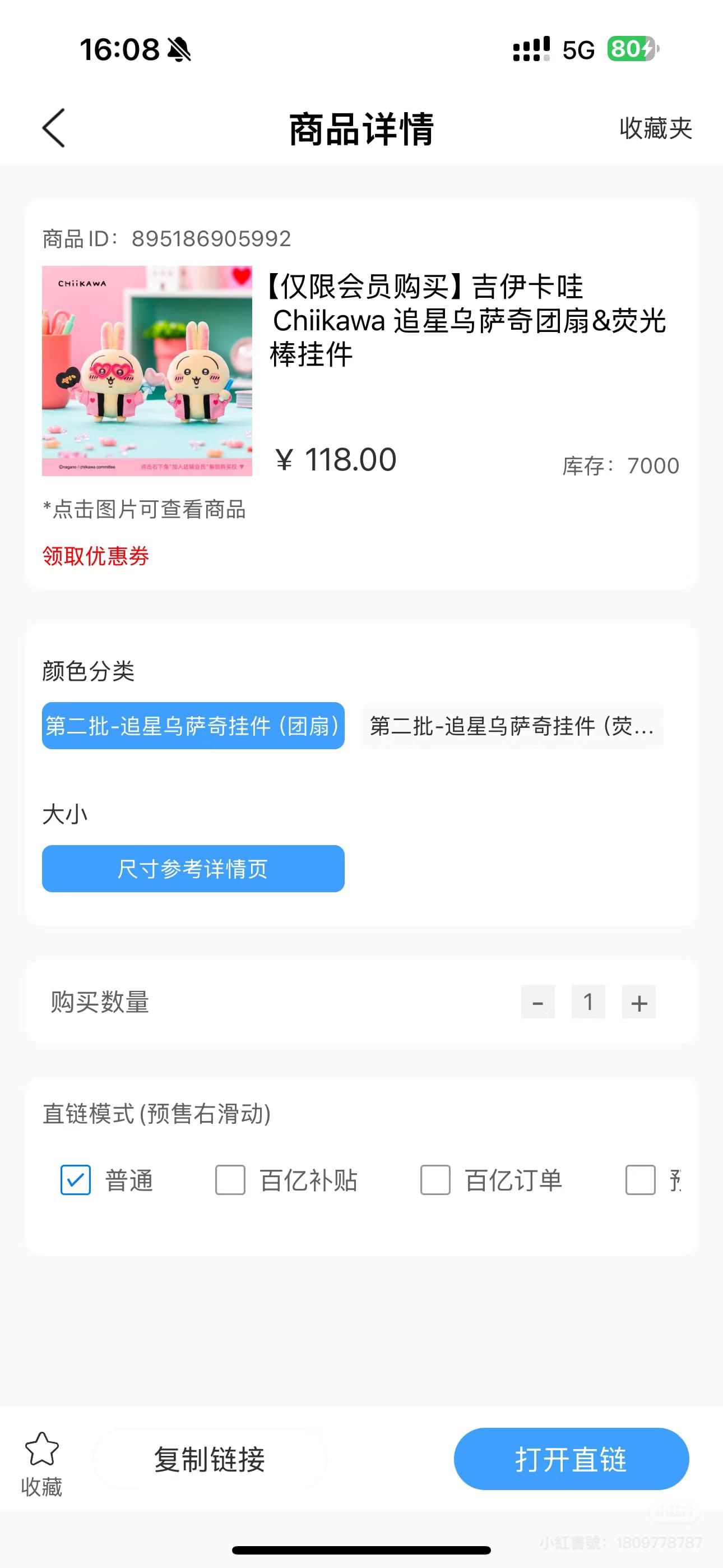Open 收藏夹 in the top bar
This screenshot has width=723, height=1568.
point(655,128)
